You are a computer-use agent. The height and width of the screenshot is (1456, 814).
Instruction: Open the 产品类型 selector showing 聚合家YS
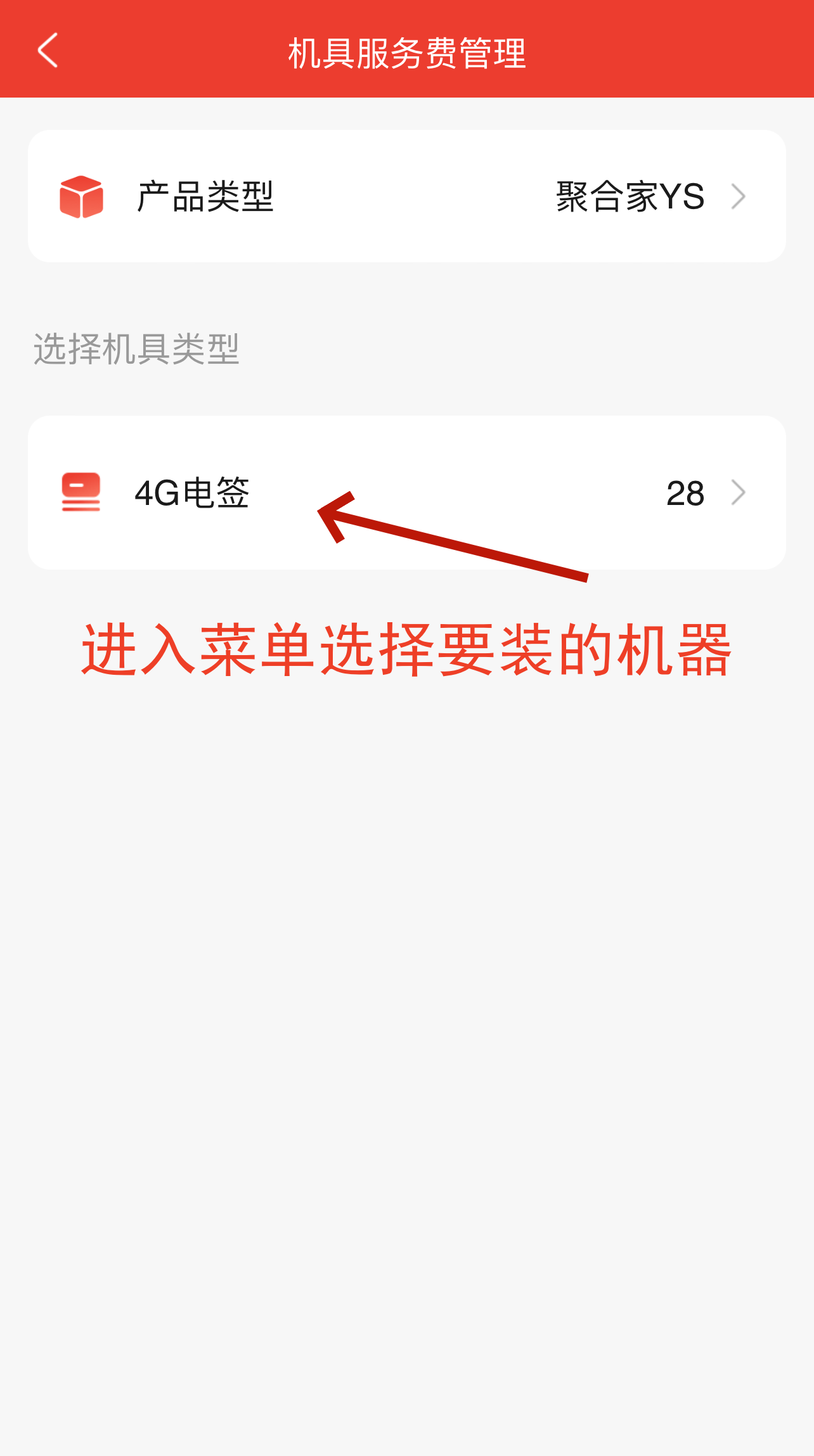(x=406, y=196)
